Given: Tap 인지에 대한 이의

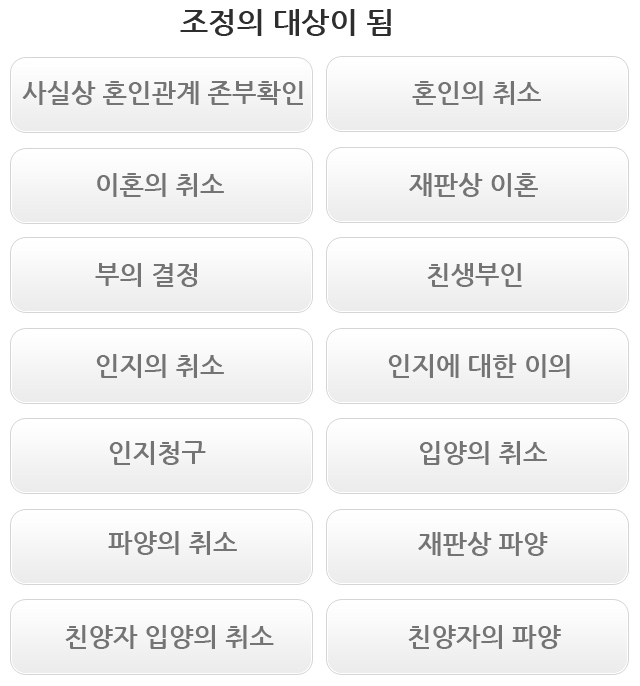Looking at the screenshot, I should [x=477, y=366].
